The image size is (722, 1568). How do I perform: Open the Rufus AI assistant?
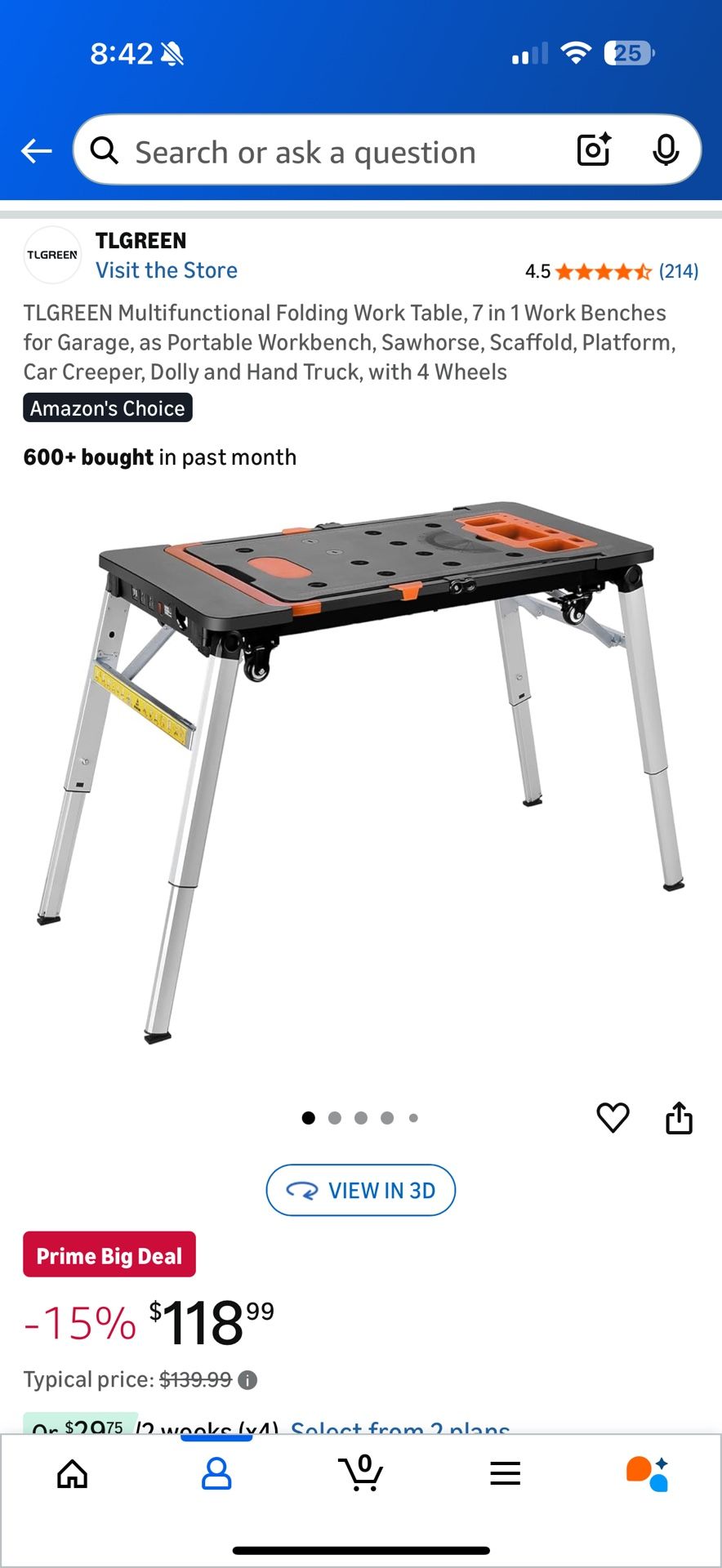point(648,1474)
